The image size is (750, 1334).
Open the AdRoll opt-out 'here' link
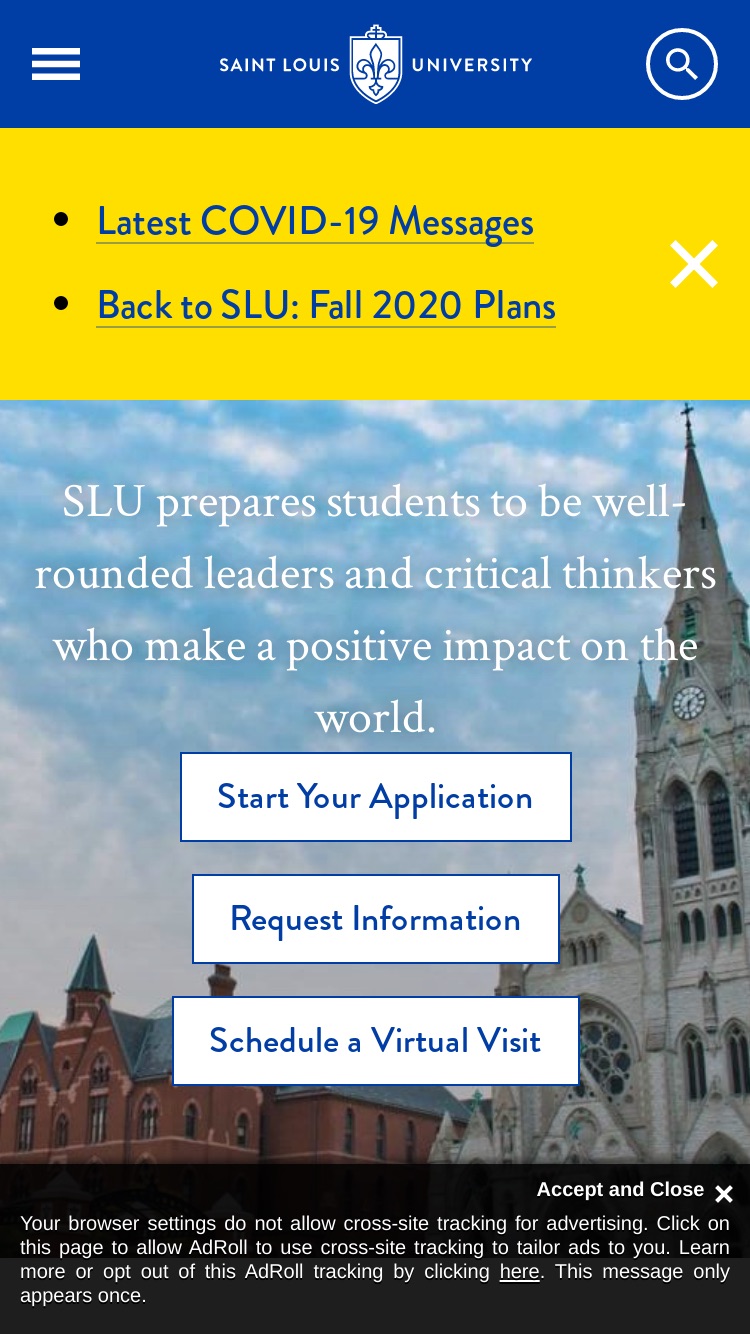point(519,1272)
